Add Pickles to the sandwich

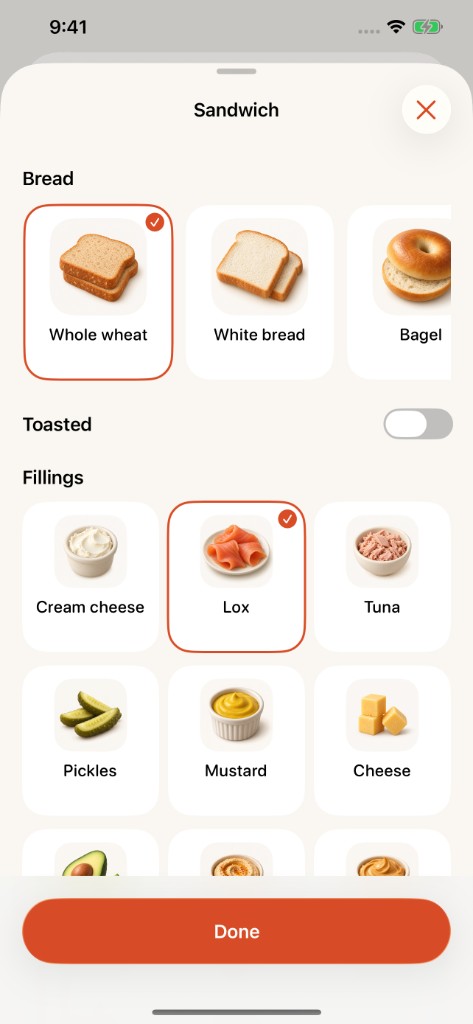click(x=90, y=741)
